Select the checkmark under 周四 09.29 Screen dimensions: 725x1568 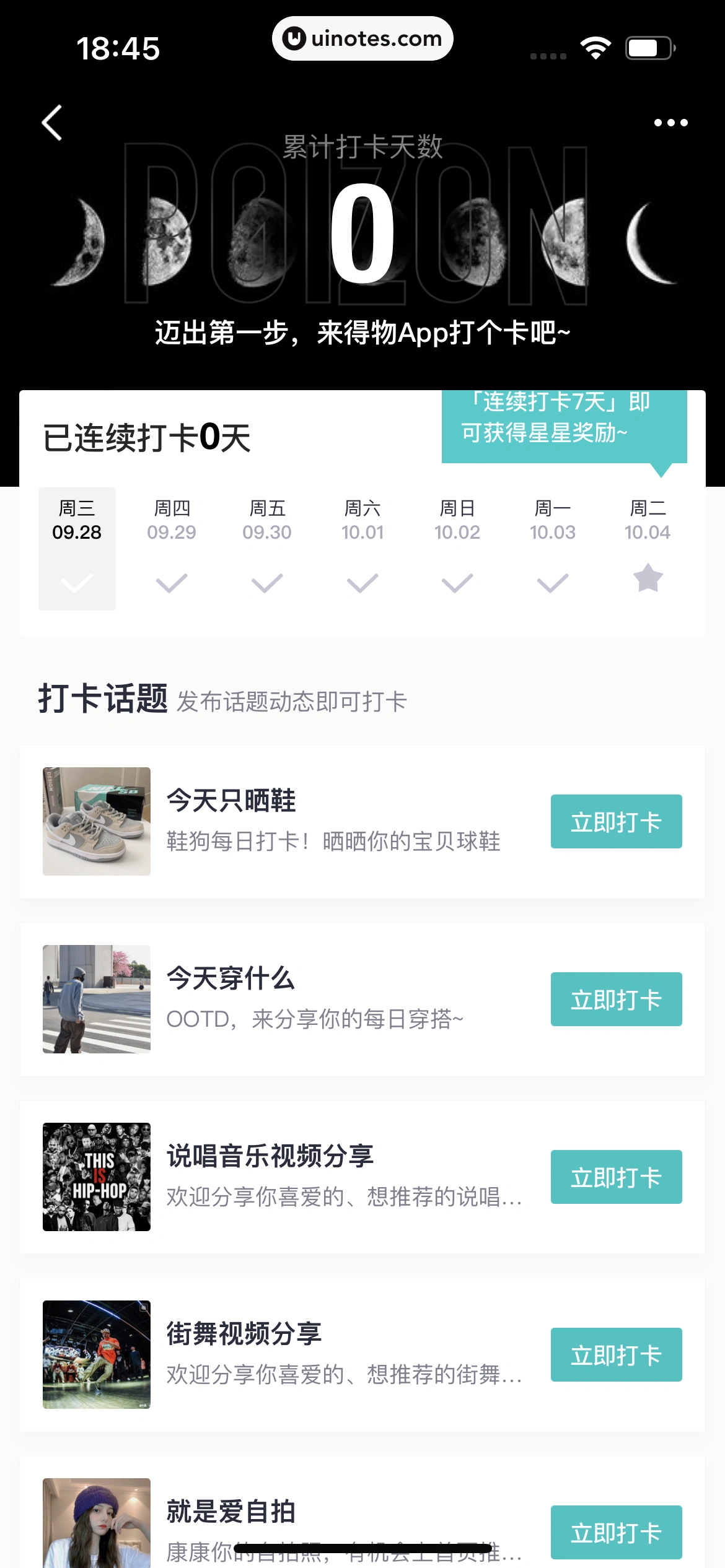click(172, 581)
